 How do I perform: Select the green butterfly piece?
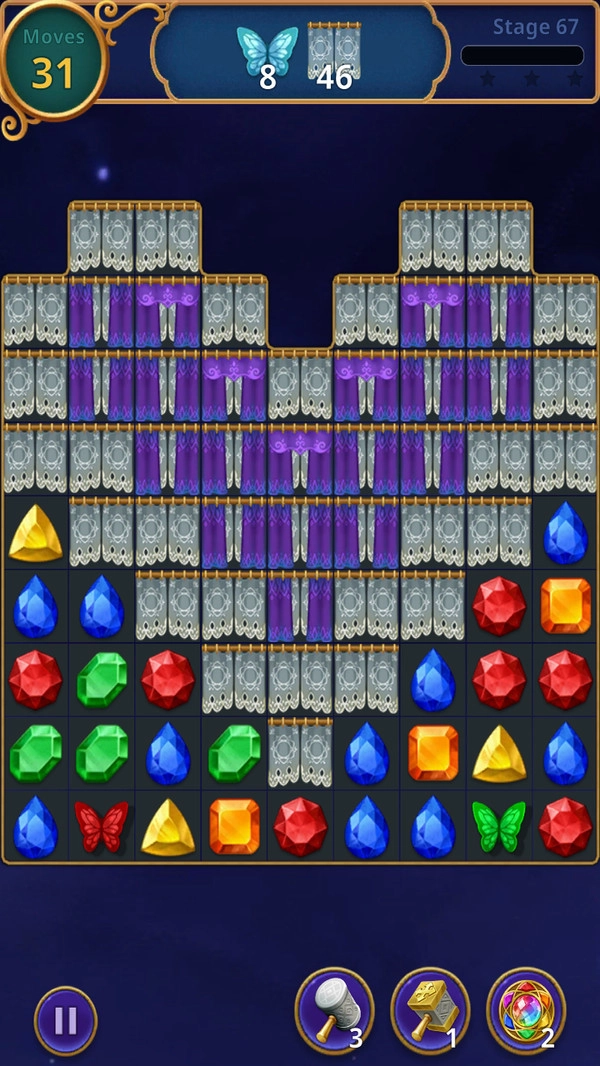[x=499, y=826]
